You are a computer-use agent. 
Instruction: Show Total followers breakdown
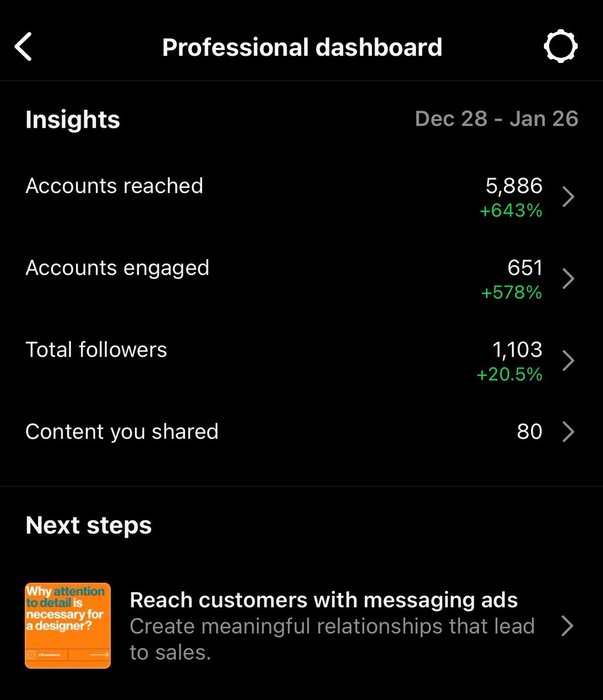click(x=300, y=361)
